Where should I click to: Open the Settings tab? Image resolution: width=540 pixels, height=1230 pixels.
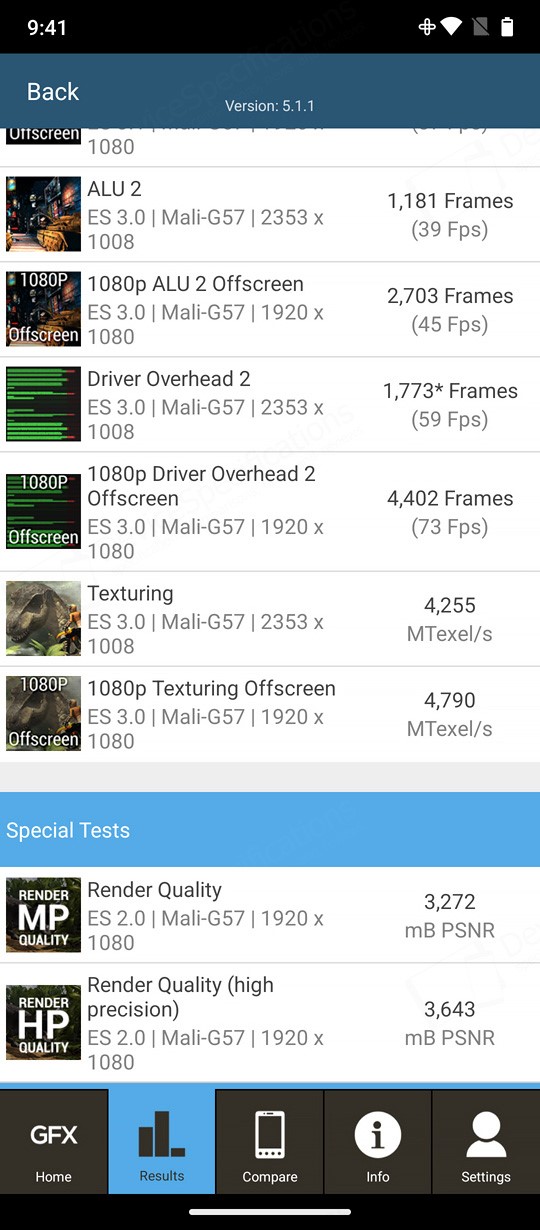486,1141
